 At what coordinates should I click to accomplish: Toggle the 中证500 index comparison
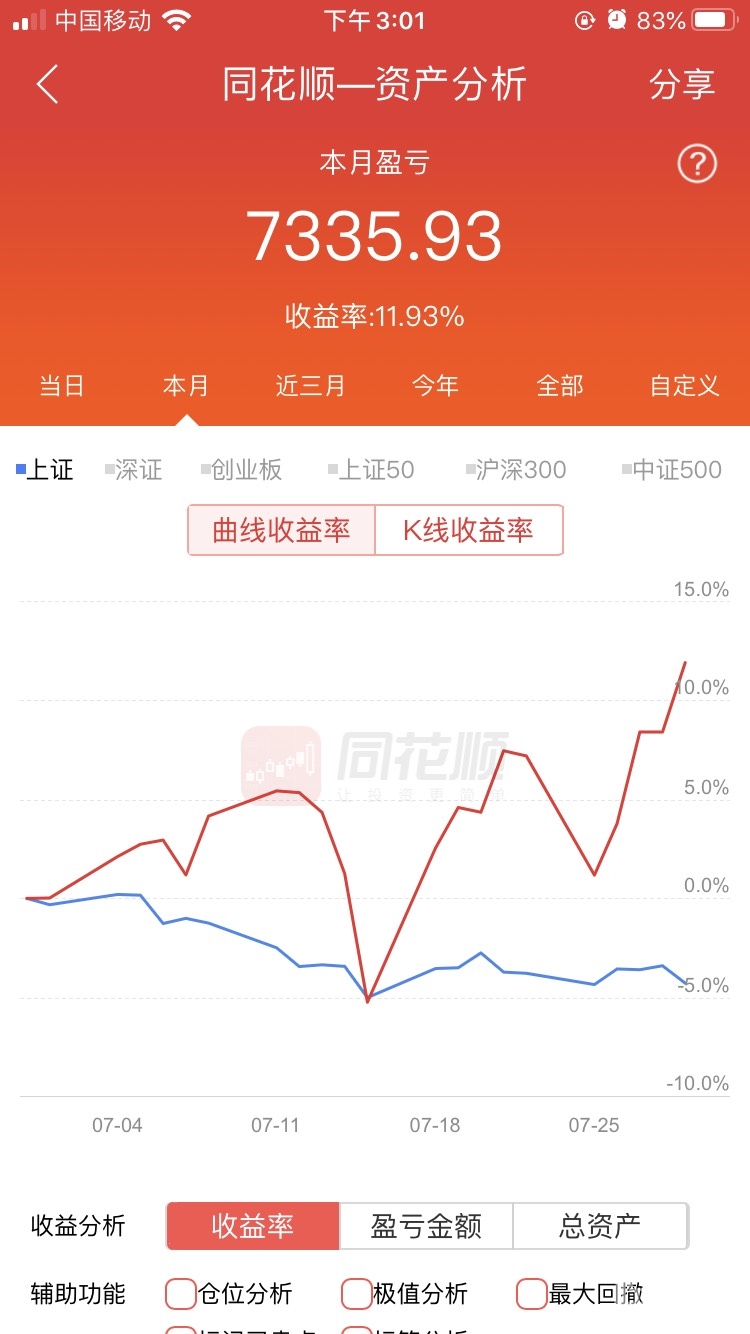coord(672,470)
